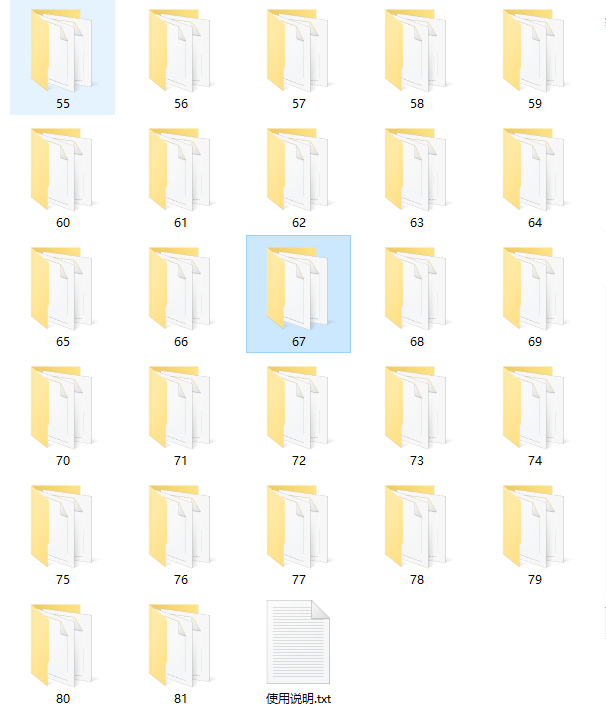The height and width of the screenshot is (714, 606).
Task: Open folder 80
Action: [x=62, y=645]
